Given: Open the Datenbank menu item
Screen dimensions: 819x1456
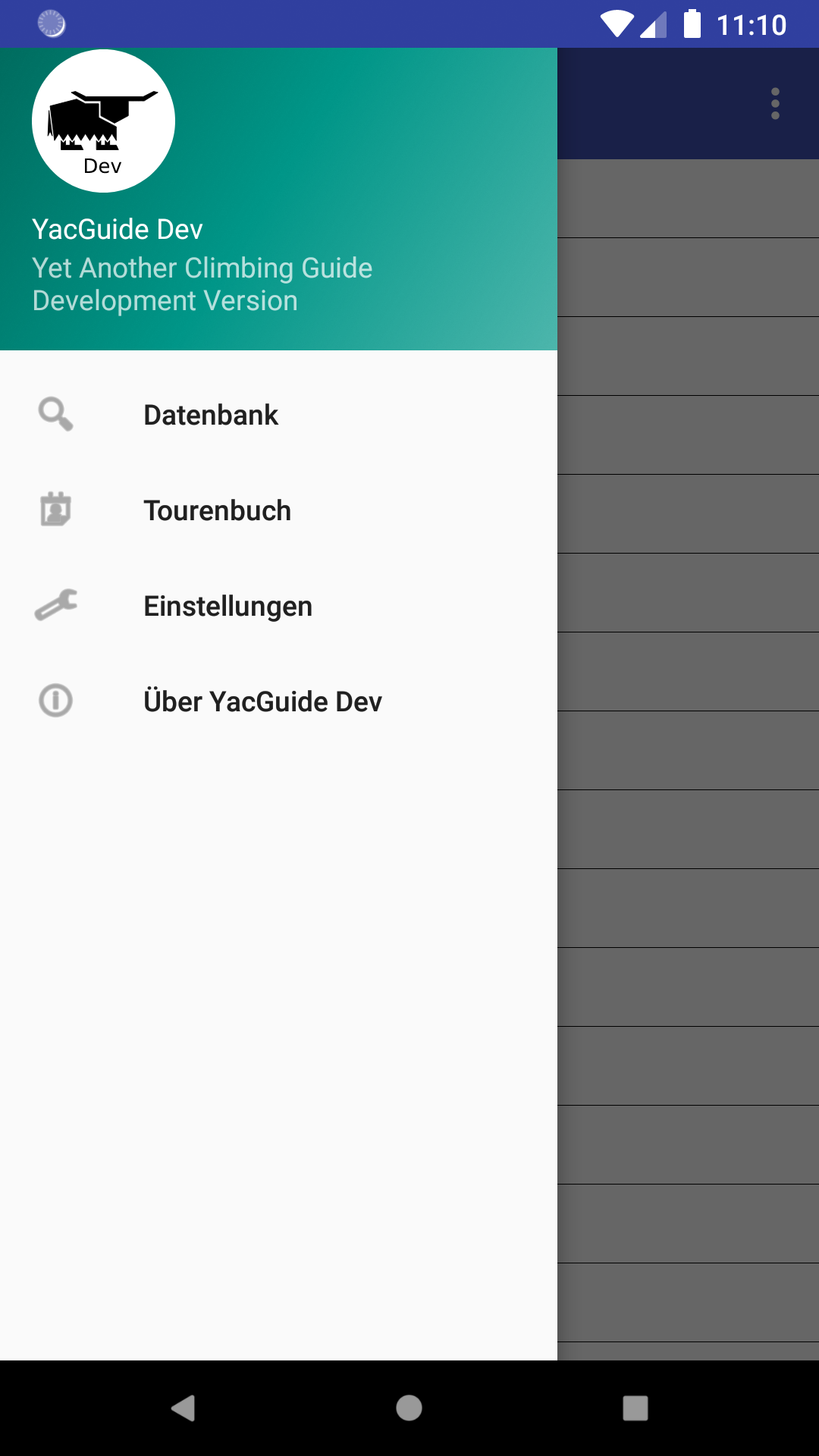Looking at the screenshot, I should pyautogui.click(x=211, y=415).
